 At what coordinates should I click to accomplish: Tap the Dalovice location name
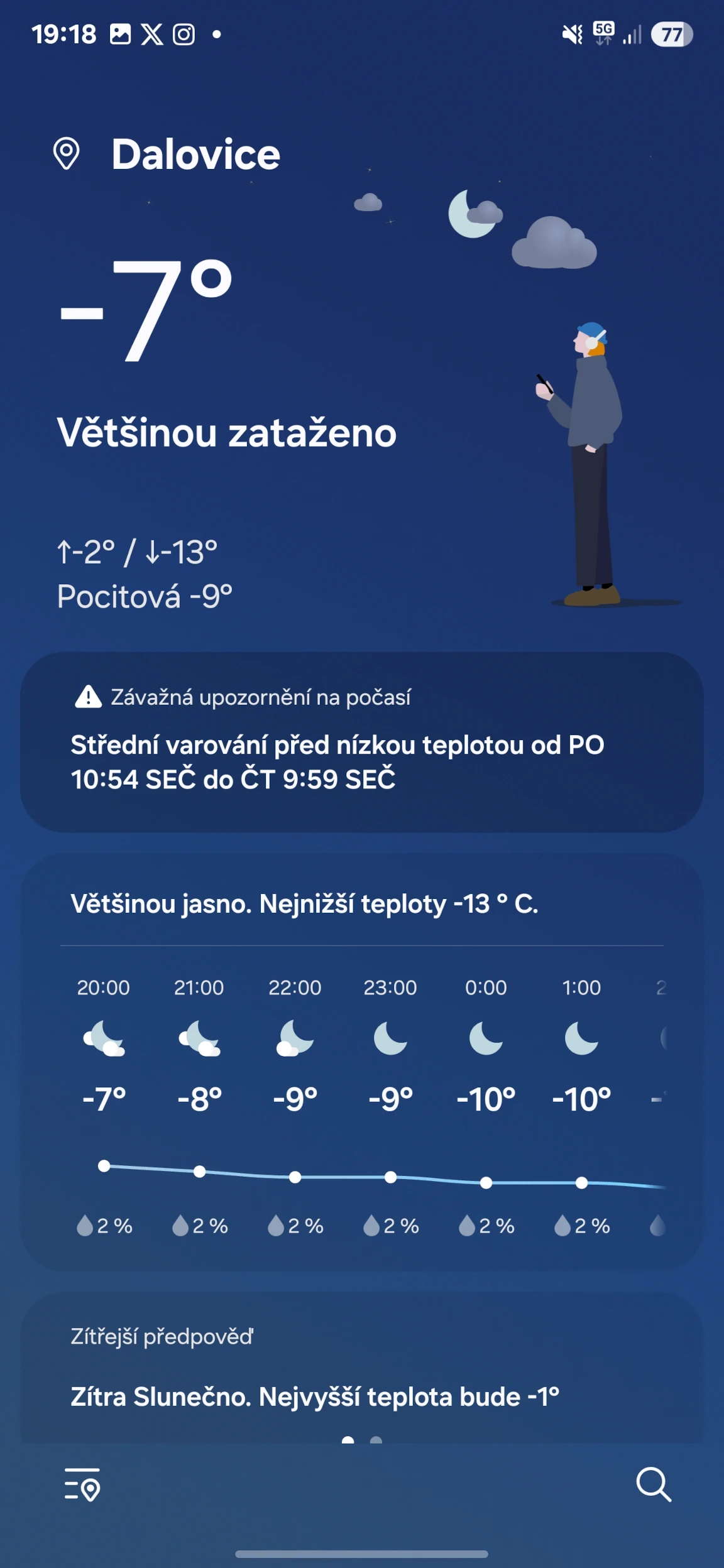point(195,155)
